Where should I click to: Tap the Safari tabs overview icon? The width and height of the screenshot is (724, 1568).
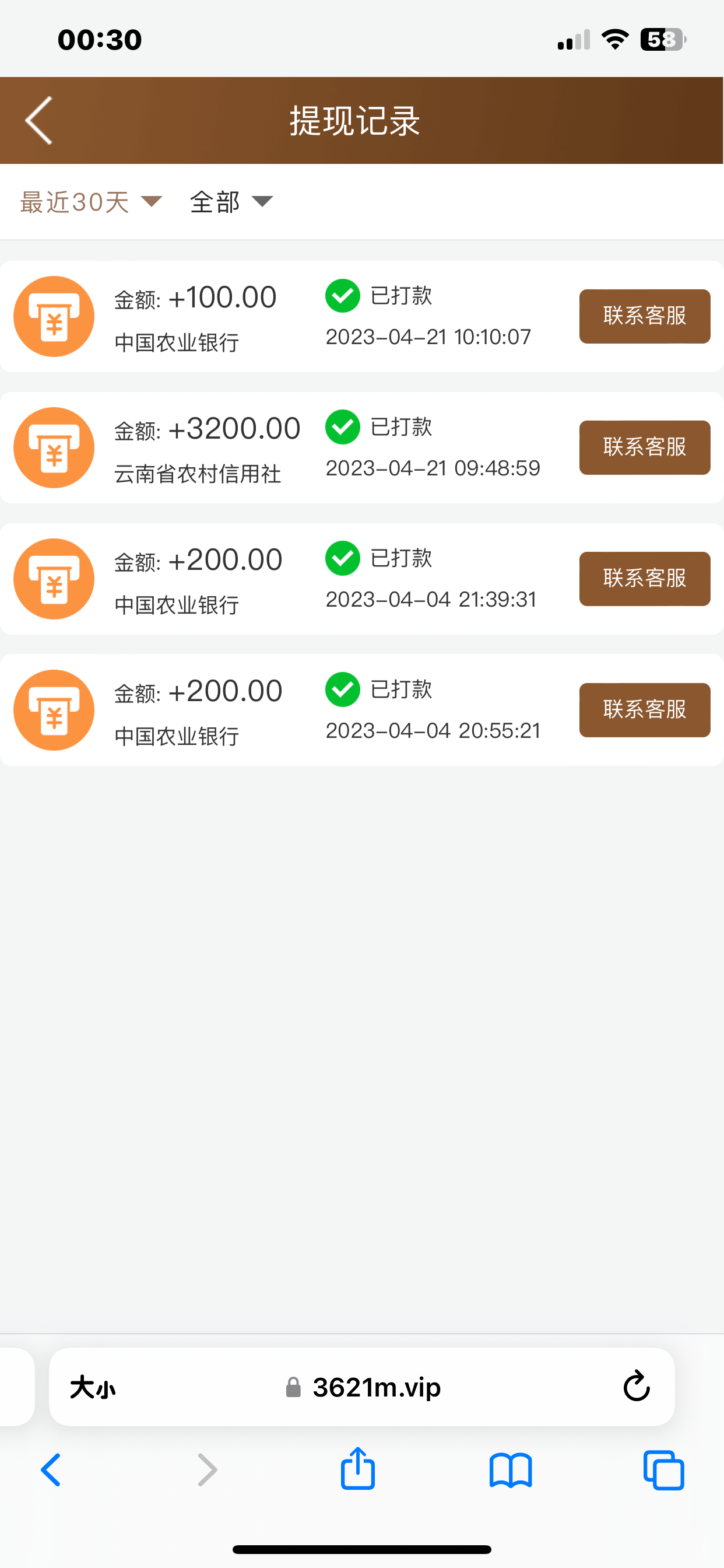coord(665,1471)
